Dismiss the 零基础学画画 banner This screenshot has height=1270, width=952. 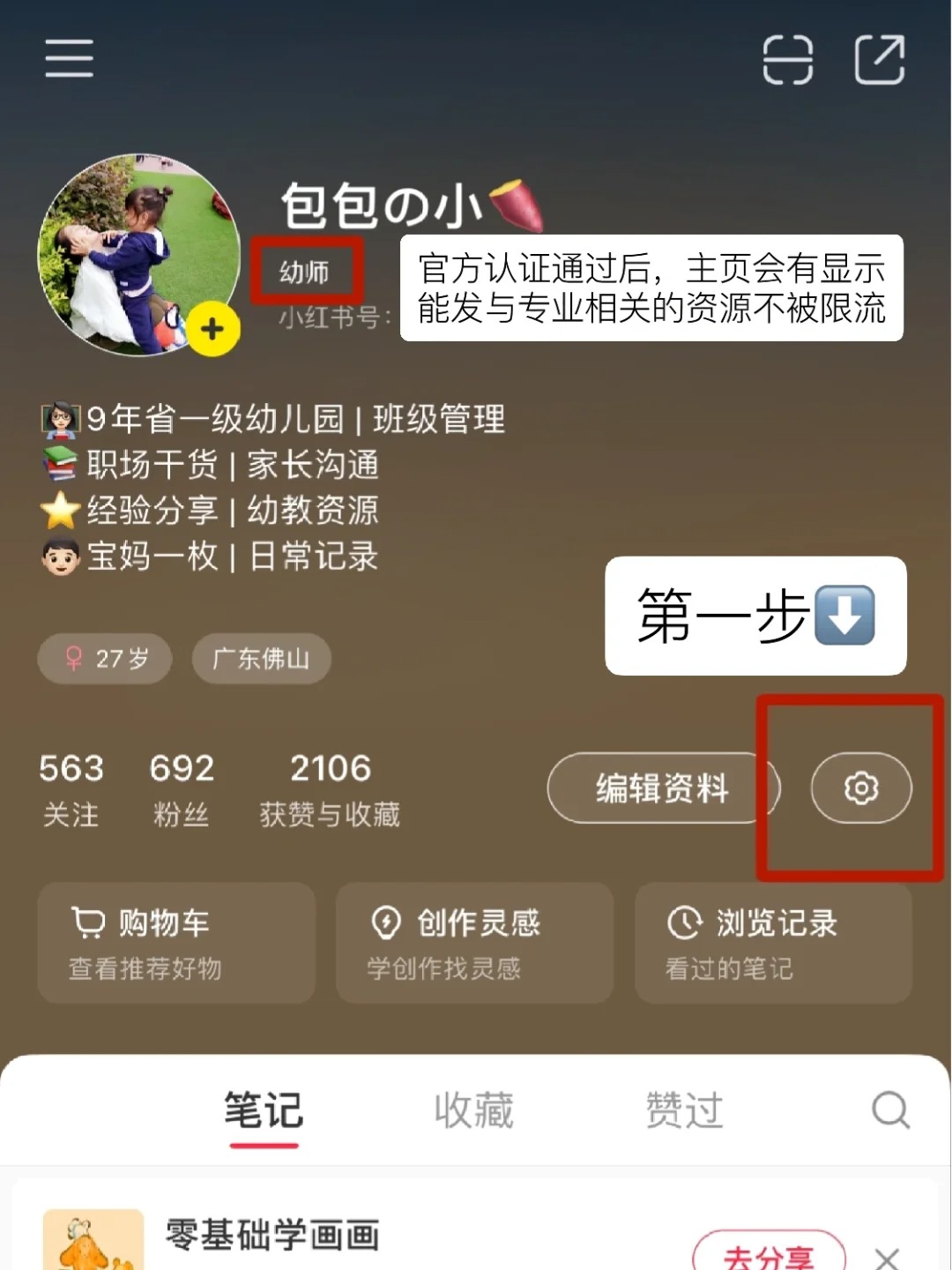click(x=887, y=1258)
